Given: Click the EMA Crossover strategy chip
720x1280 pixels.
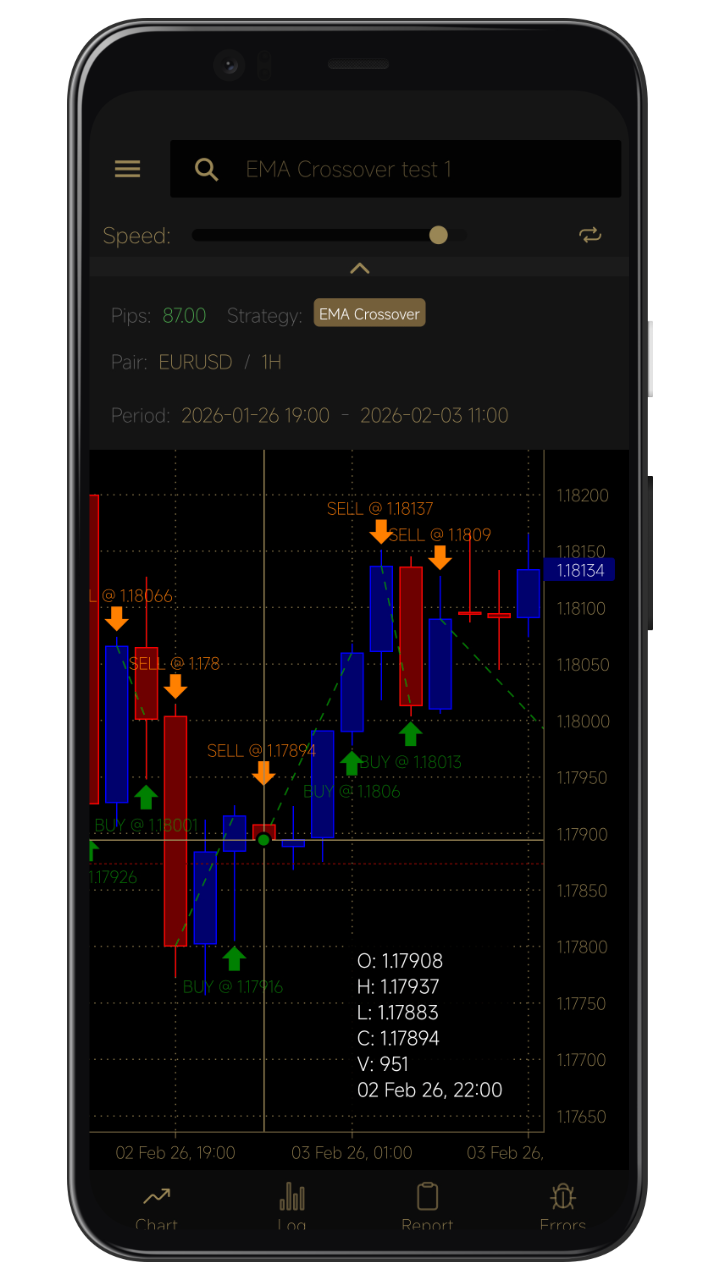Looking at the screenshot, I should click(x=369, y=312).
